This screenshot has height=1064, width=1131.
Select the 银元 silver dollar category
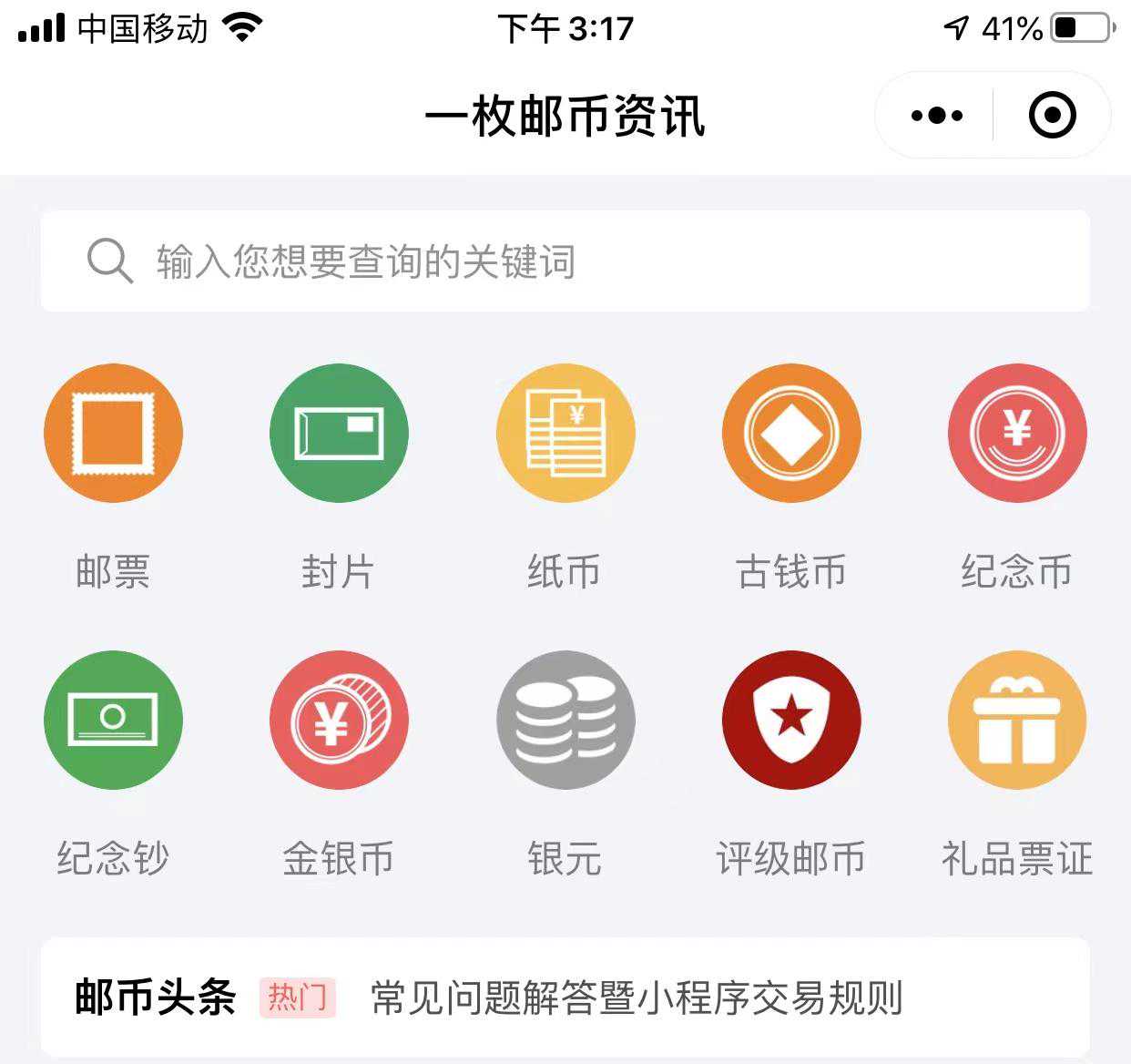coord(565,720)
